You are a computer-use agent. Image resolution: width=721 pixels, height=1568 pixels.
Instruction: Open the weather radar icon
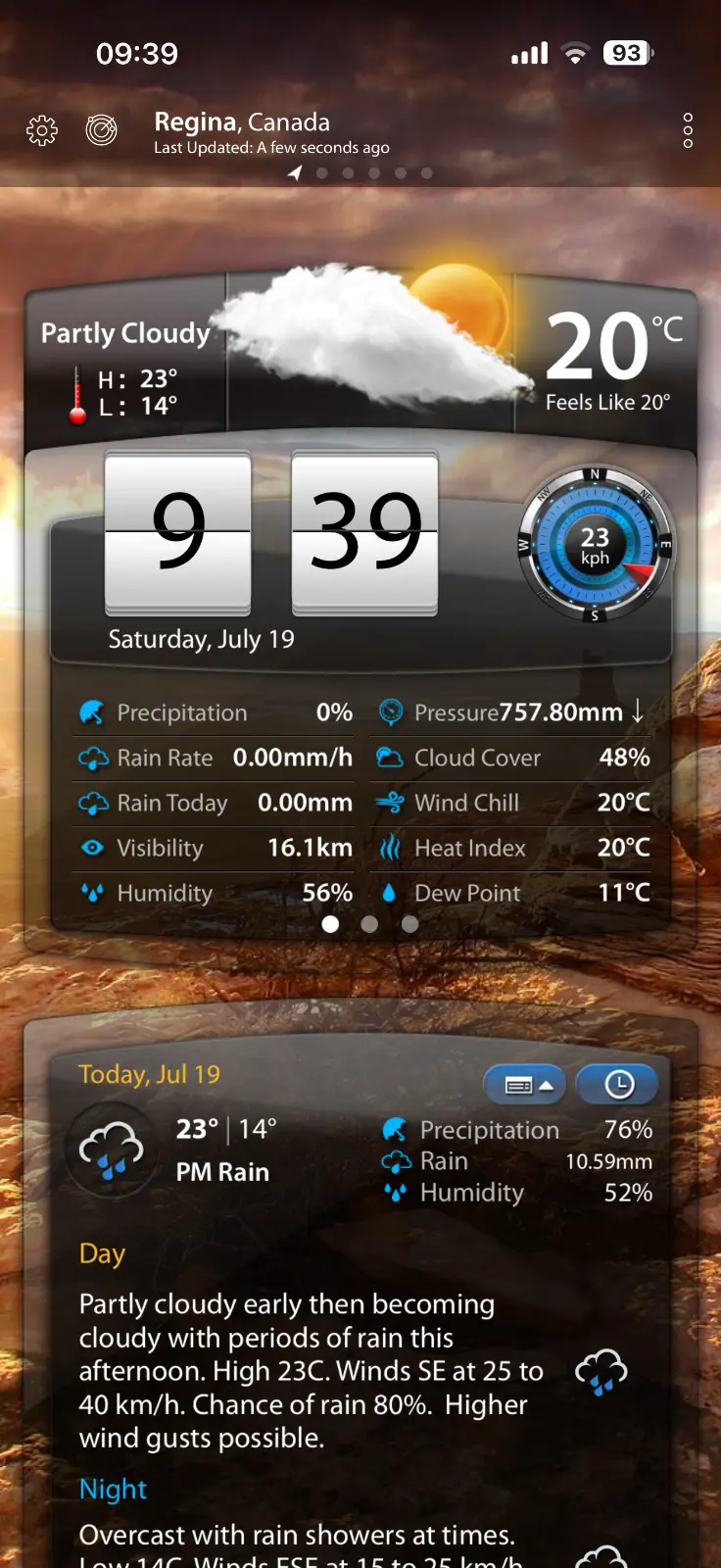coord(102,129)
